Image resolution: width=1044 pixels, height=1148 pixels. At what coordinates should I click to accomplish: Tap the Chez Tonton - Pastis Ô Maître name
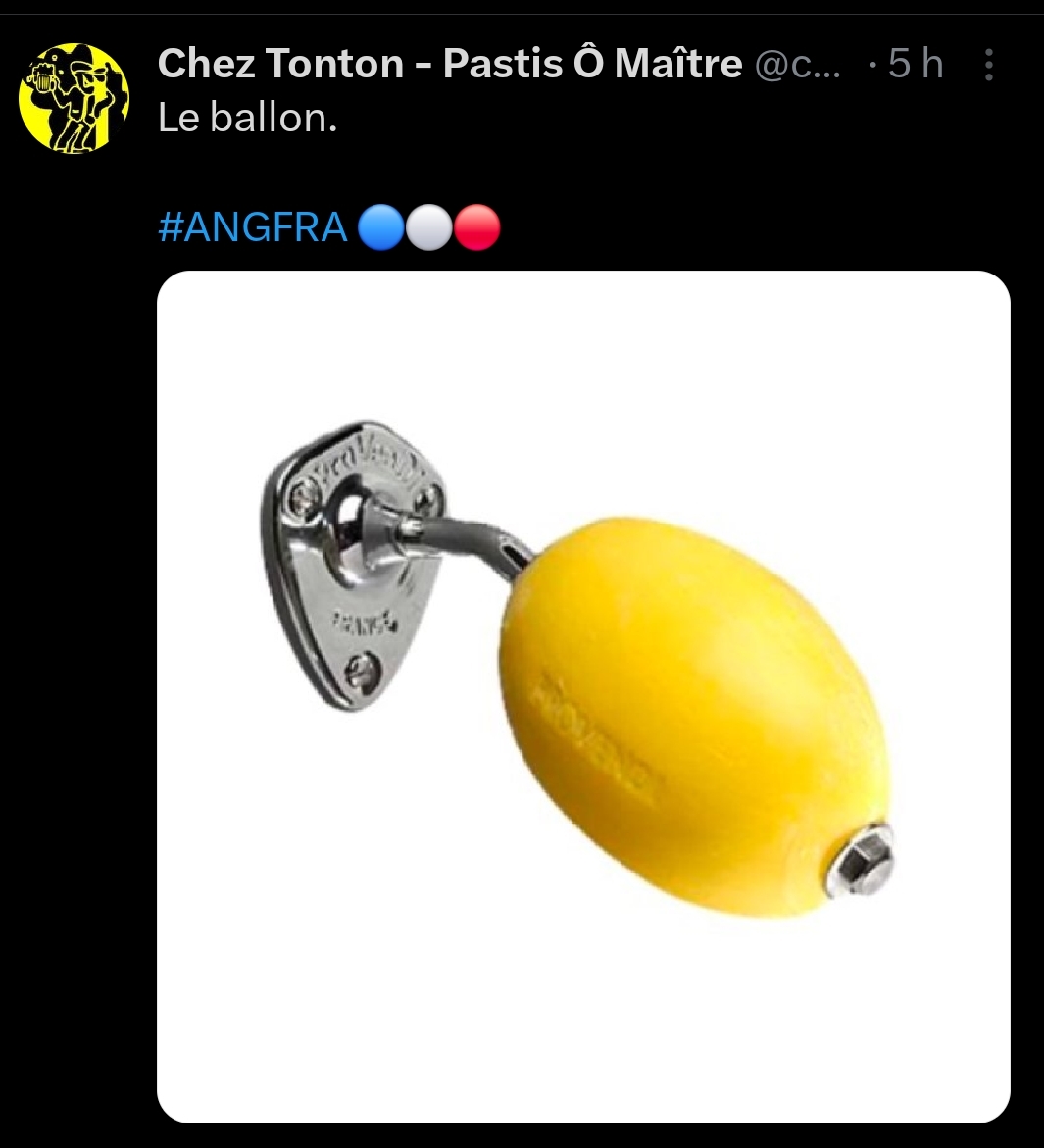[x=449, y=65]
